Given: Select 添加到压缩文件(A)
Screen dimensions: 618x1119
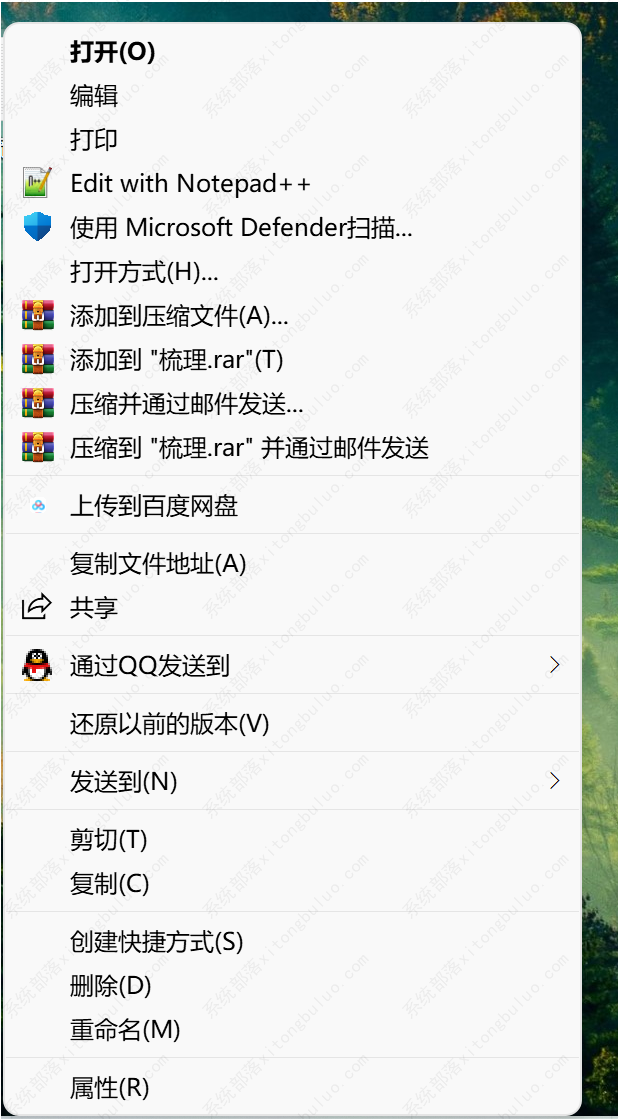Looking at the screenshot, I should 178,316.
